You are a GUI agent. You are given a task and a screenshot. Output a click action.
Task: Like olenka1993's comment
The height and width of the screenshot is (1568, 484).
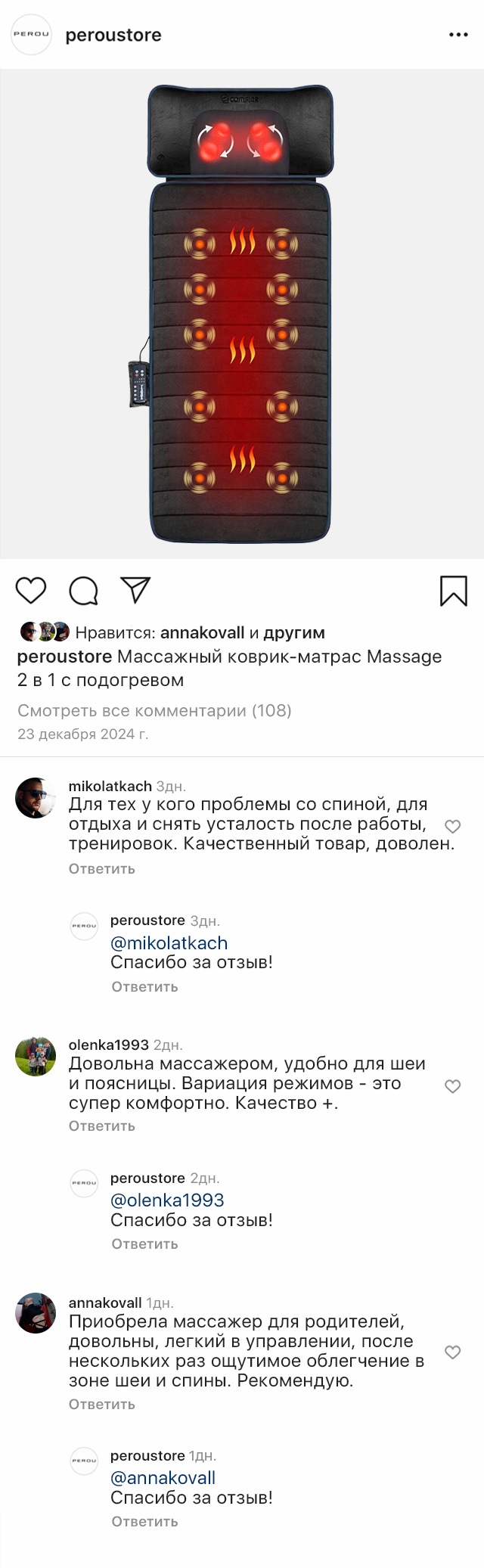[x=452, y=1086]
